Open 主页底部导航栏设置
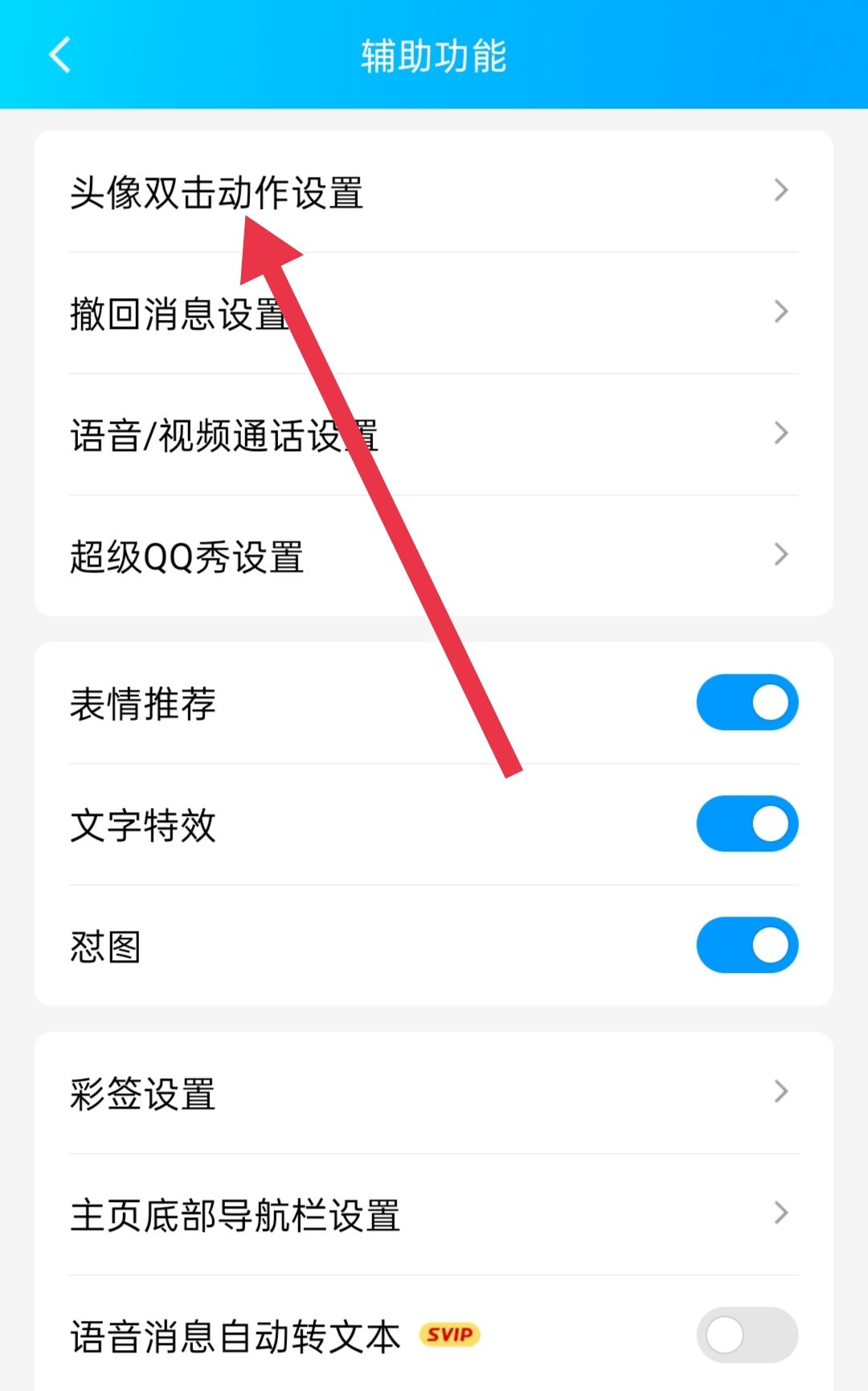Viewport: 868px width, 1391px height. point(235,1216)
